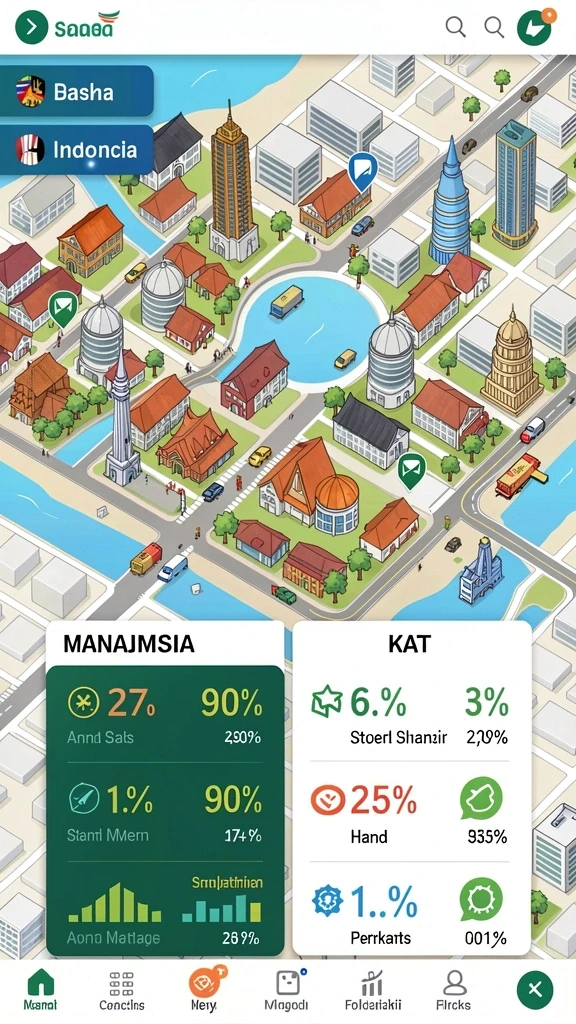Viewport: 576px width, 1024px height.
Task: Switch to the Magodi tab
Action: 286,990
